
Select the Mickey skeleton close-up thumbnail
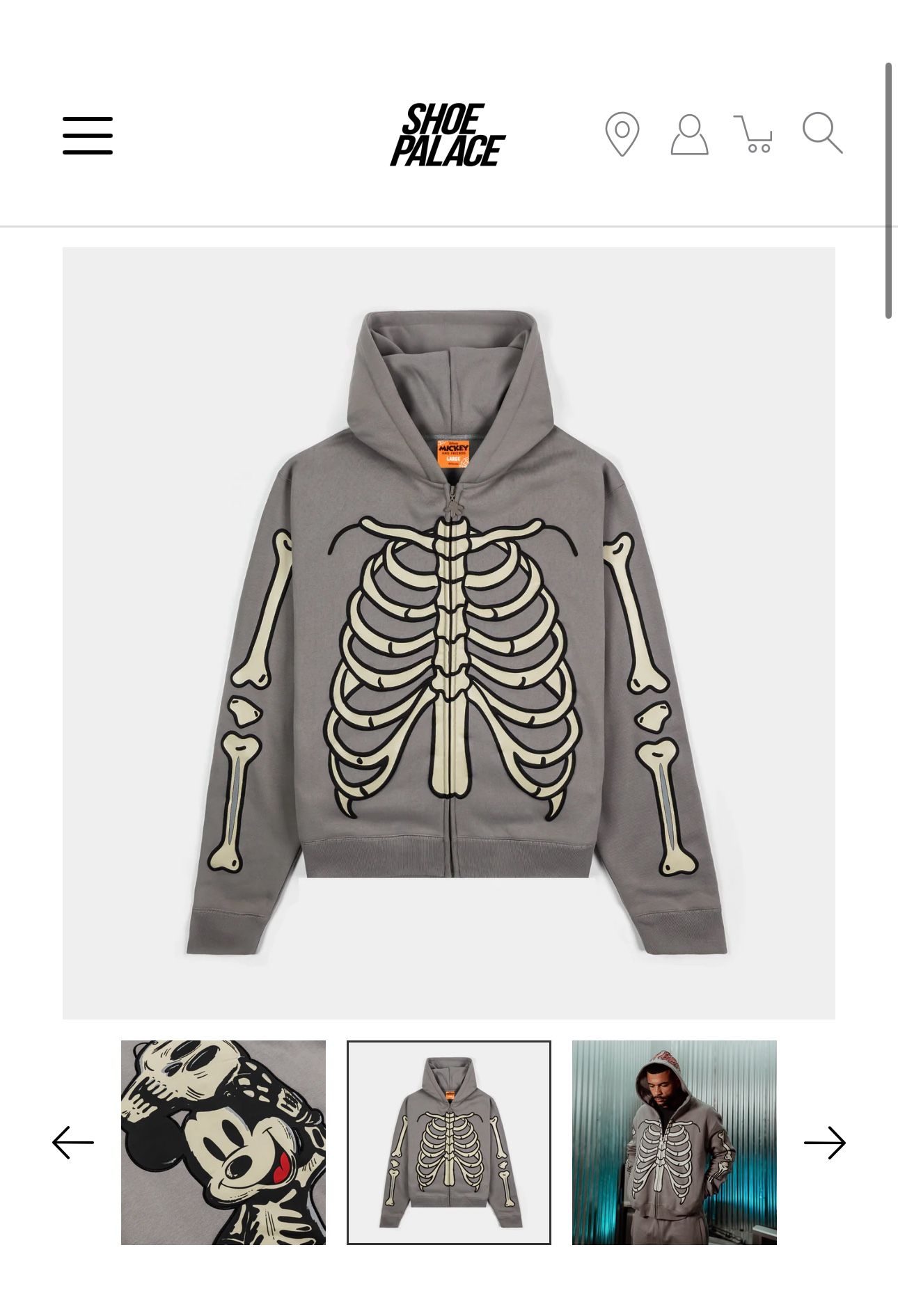(x=223, y=1142)
